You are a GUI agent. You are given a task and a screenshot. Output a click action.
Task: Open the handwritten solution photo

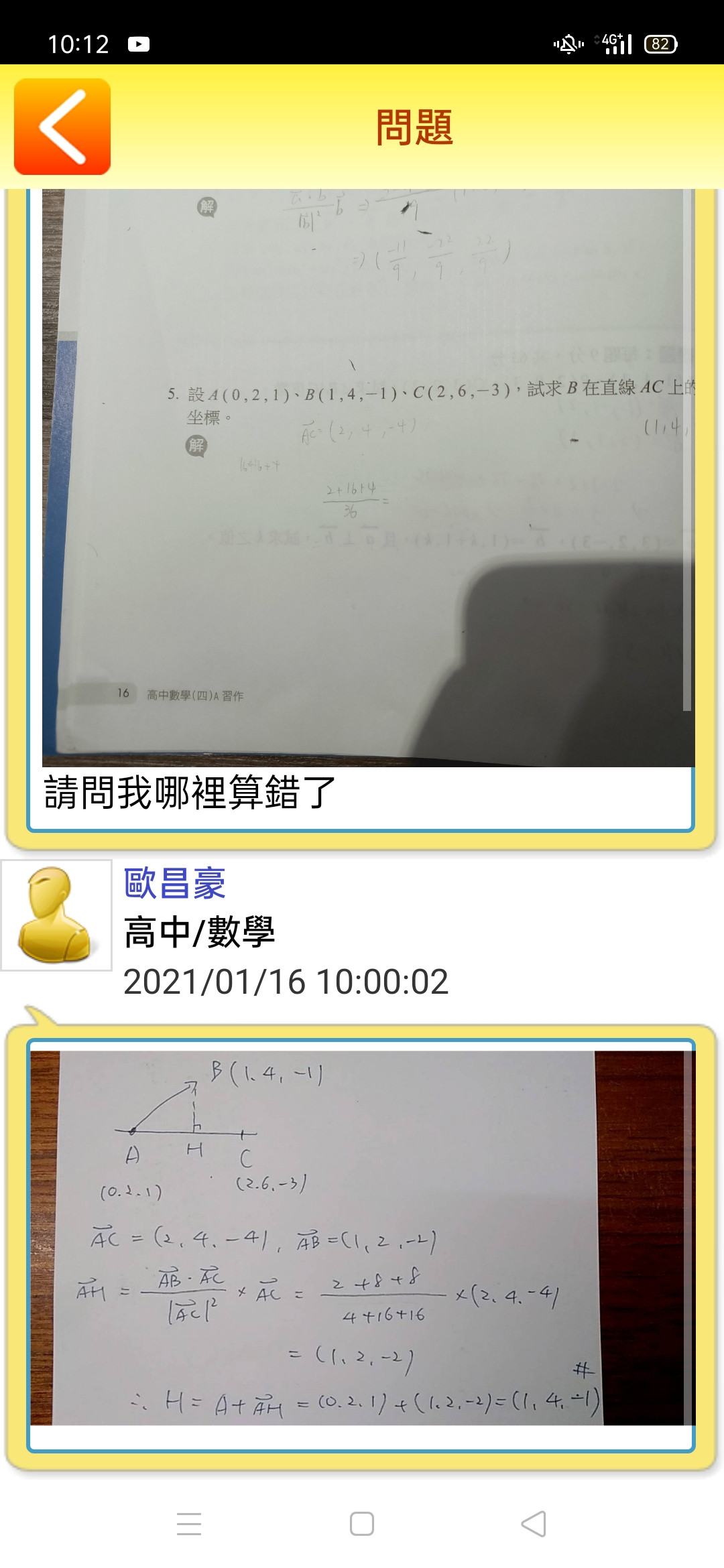coord(362,1237)
